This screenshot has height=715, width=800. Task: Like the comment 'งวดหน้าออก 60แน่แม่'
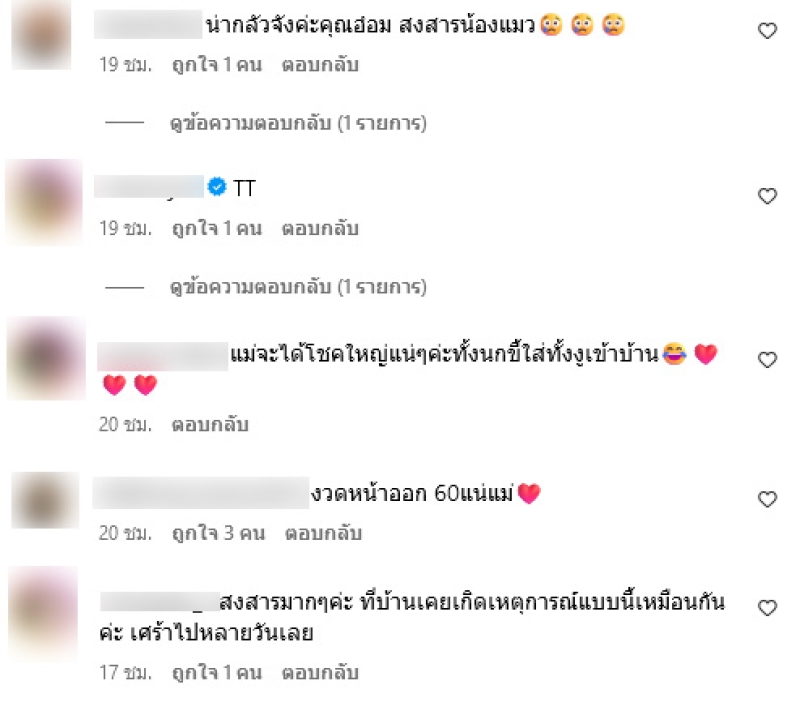point(767,500)
